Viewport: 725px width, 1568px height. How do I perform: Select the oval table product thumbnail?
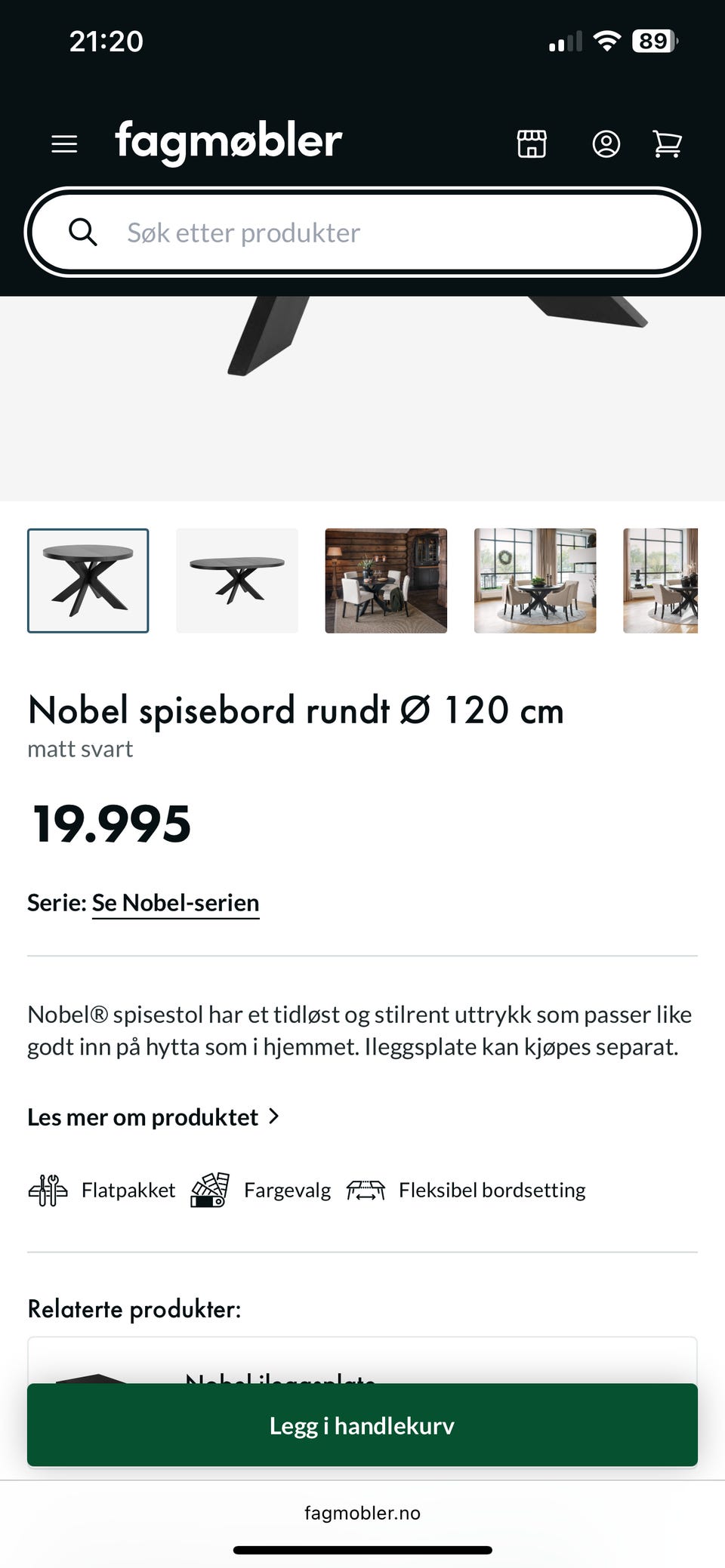click(x=236, y=580)
